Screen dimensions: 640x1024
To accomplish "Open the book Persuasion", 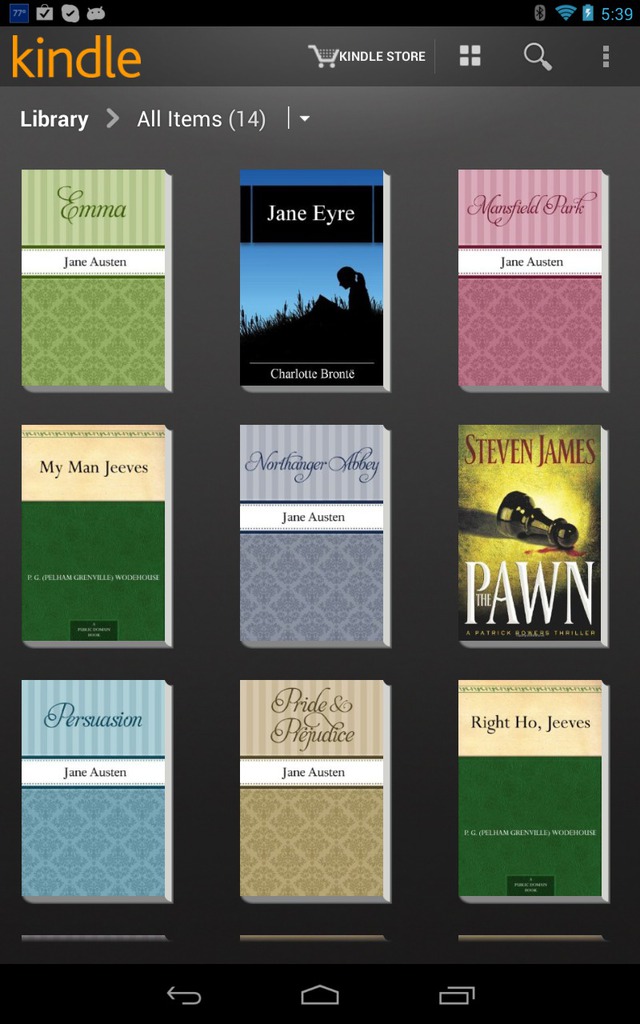I will (96, 791).
